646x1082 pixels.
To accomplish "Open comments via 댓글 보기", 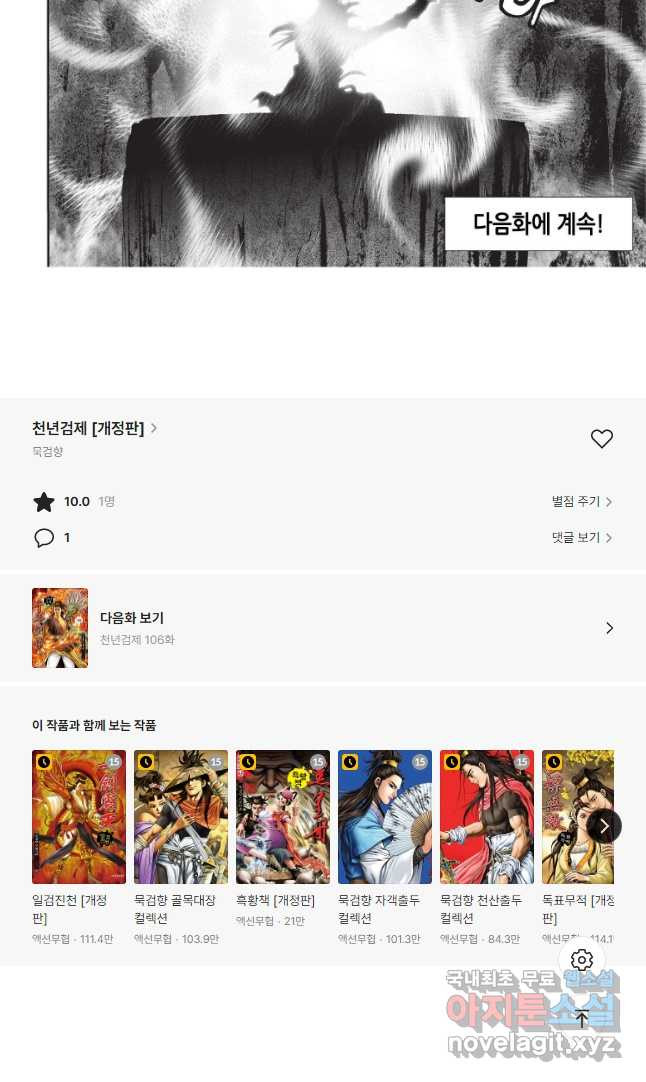I will [x=581, y=538].
